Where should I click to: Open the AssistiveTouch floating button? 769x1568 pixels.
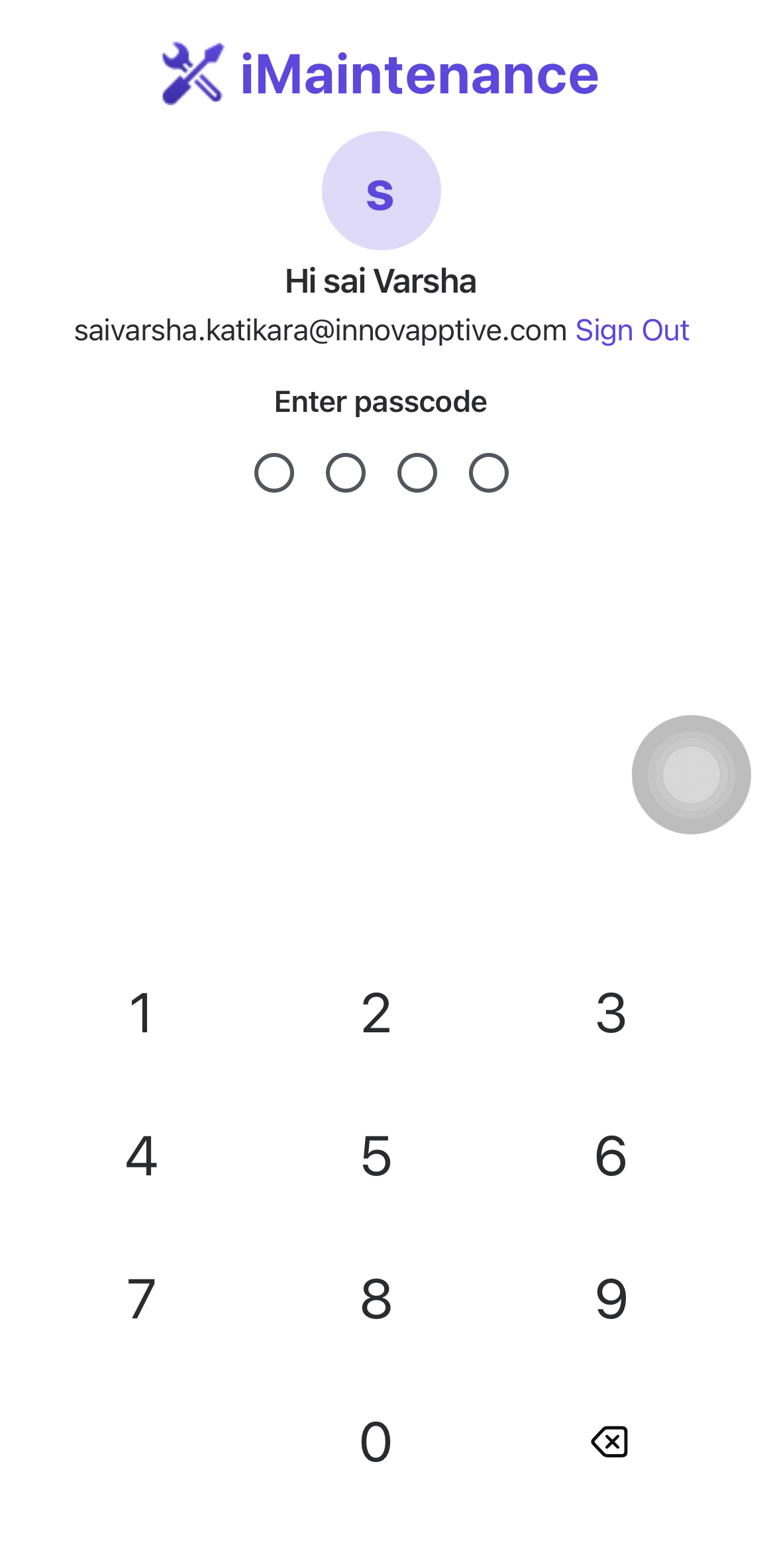pyautogui.click(x=691, y=774)
